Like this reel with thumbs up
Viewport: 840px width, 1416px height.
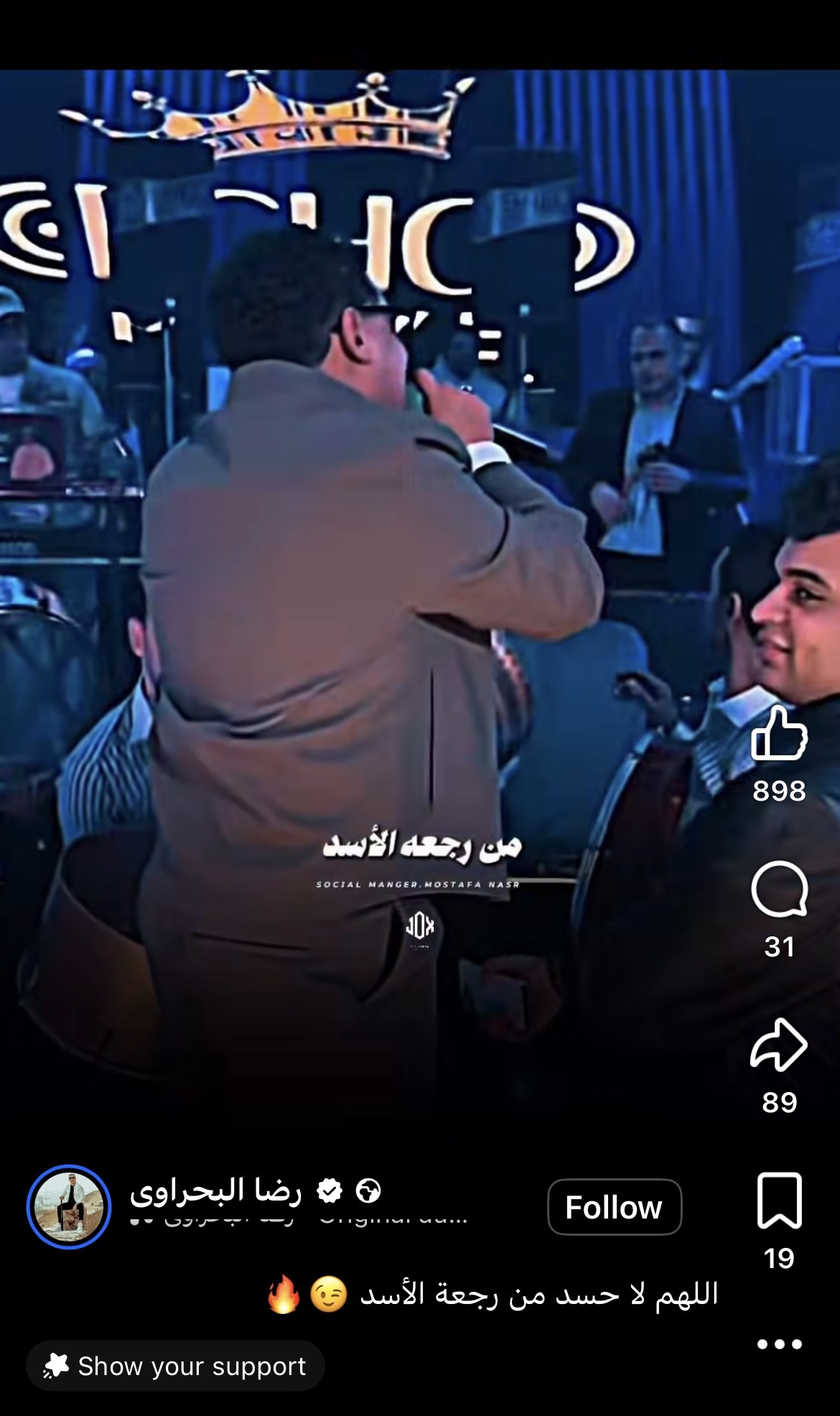click(x=779, y=735)
